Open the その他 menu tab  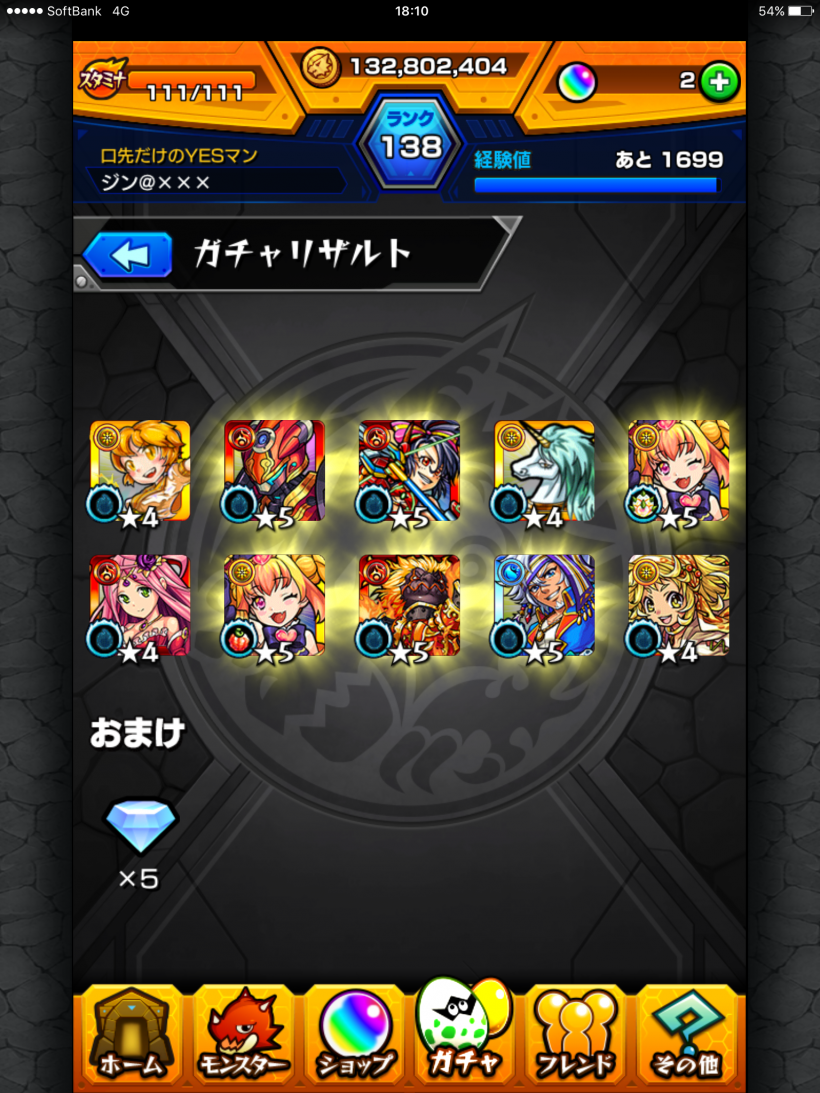tap(686, 1037)
